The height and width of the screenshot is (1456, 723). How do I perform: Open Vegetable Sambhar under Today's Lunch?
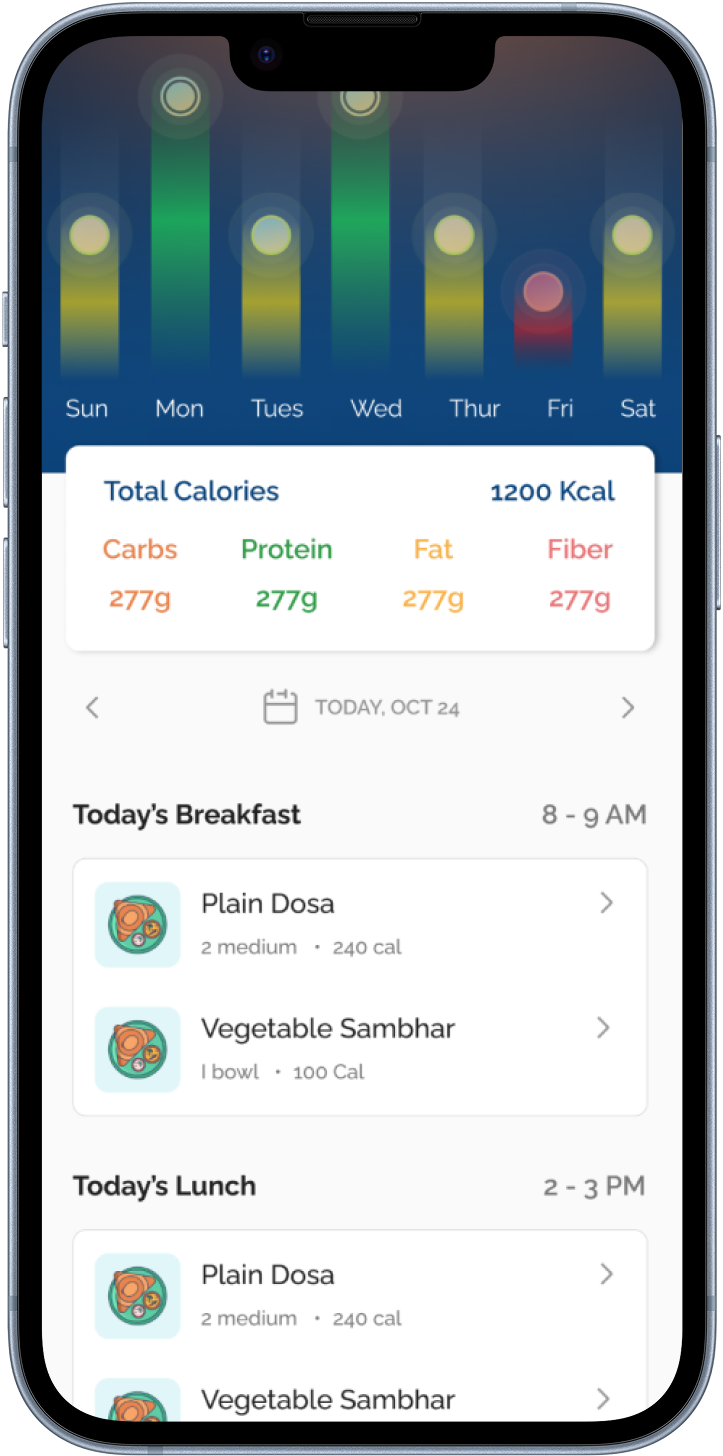[x=360, y=1400]
